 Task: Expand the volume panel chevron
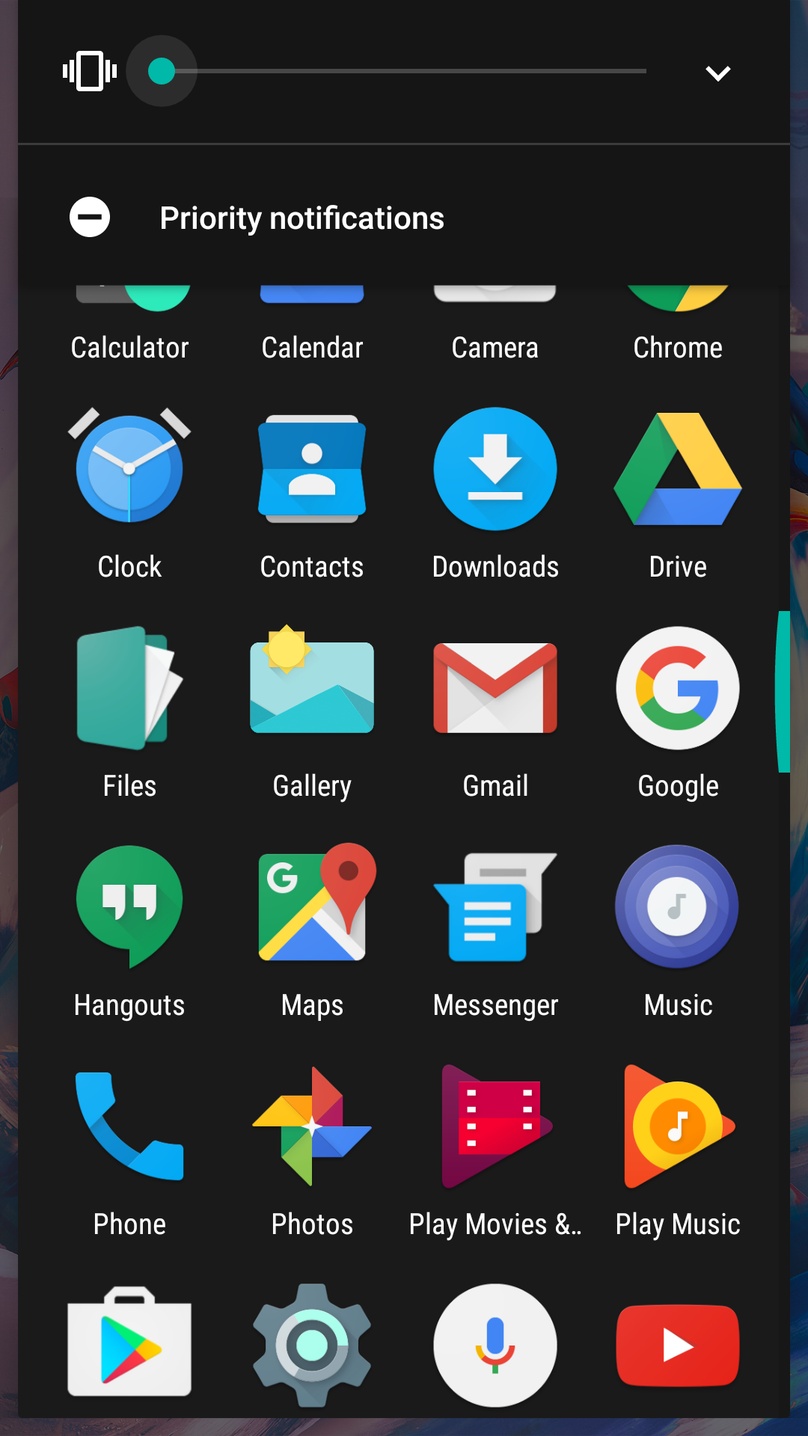[x=718, y=73]
